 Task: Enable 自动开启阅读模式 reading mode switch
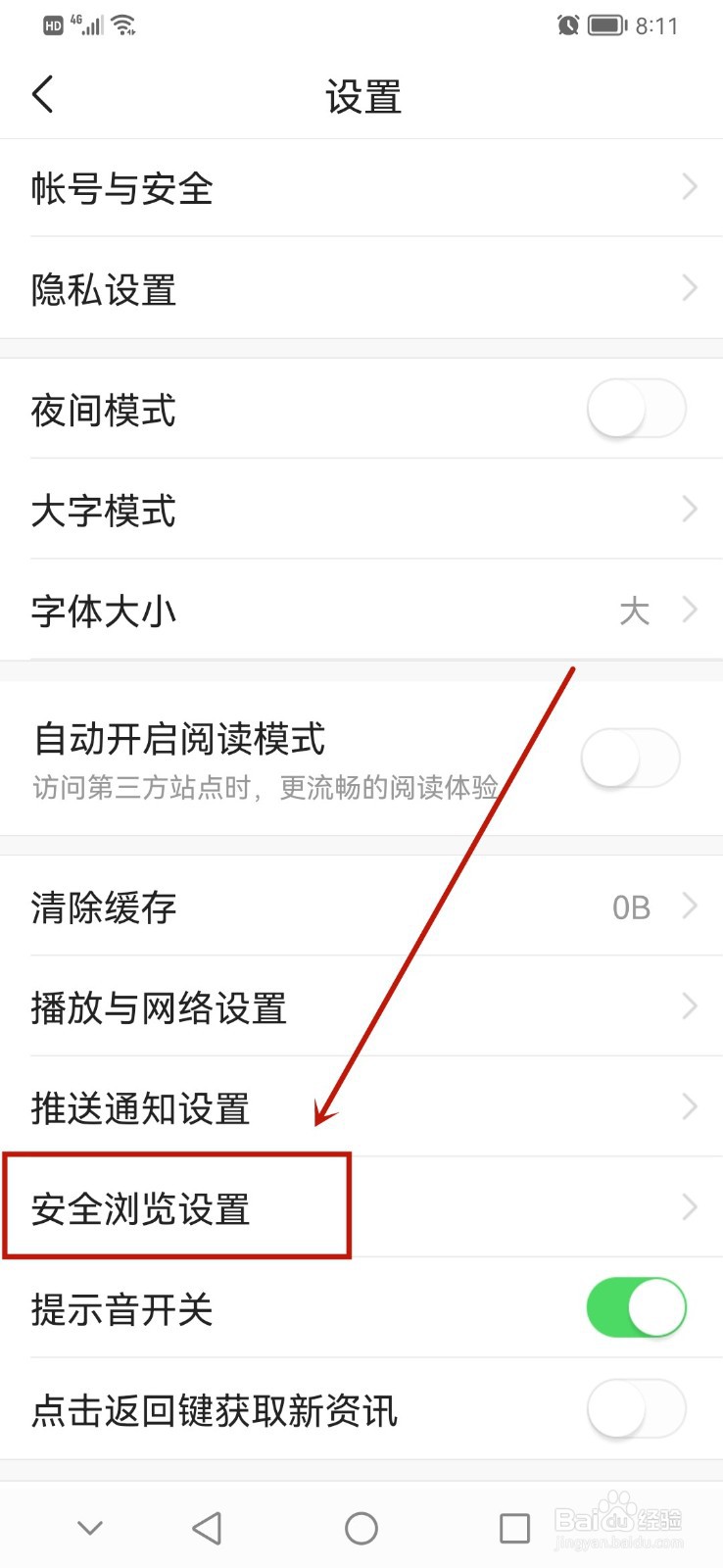tap(631, 757)
